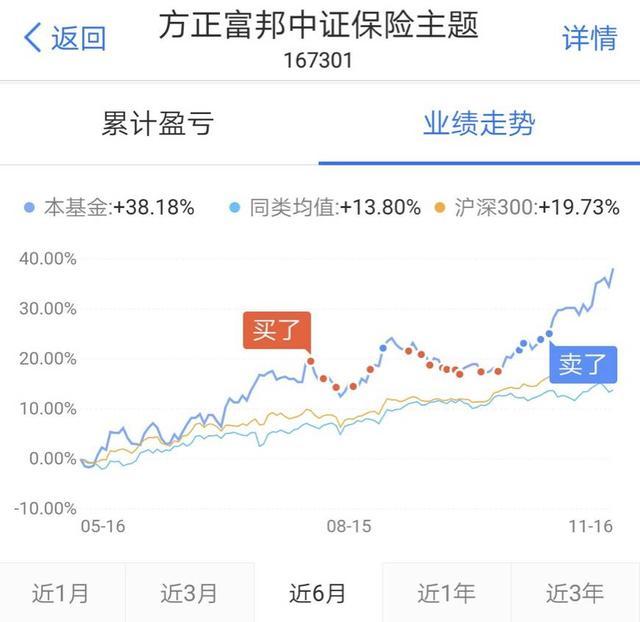Open 详情 fund details
The image size is (640, 622).
[x=589, y=38]
